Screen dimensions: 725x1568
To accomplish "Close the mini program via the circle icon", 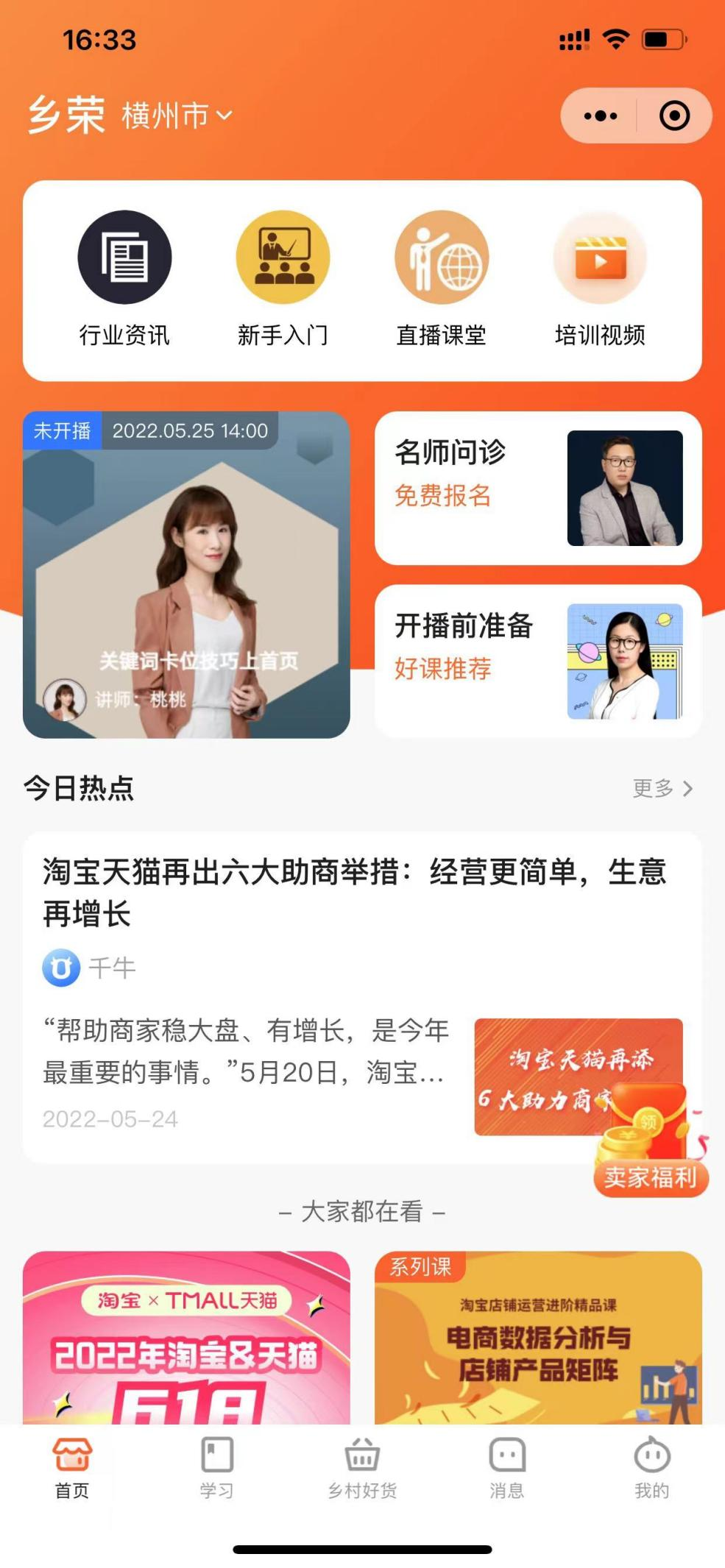I will pyautogui.click(x=674, y=116).
